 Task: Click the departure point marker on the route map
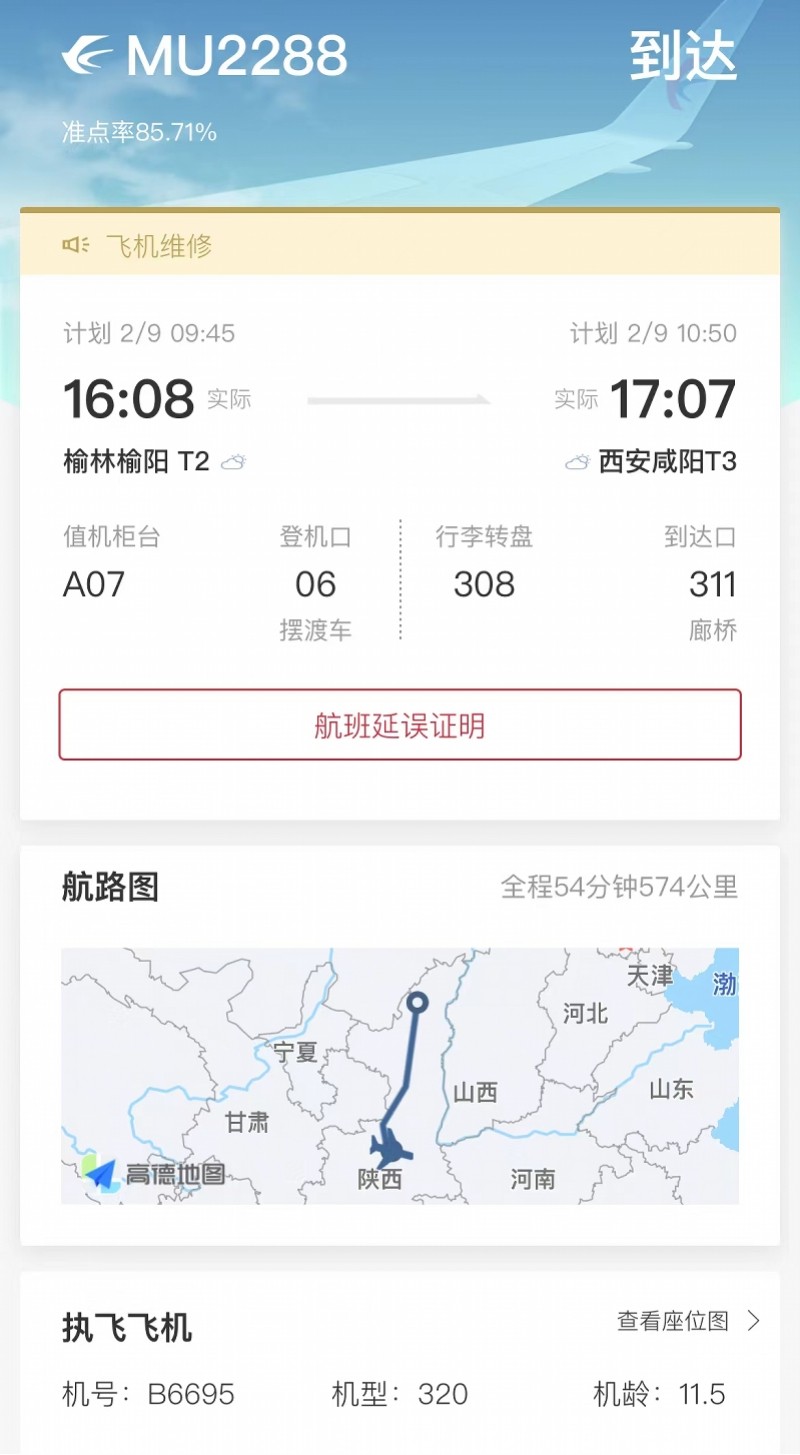point(418,1000)
